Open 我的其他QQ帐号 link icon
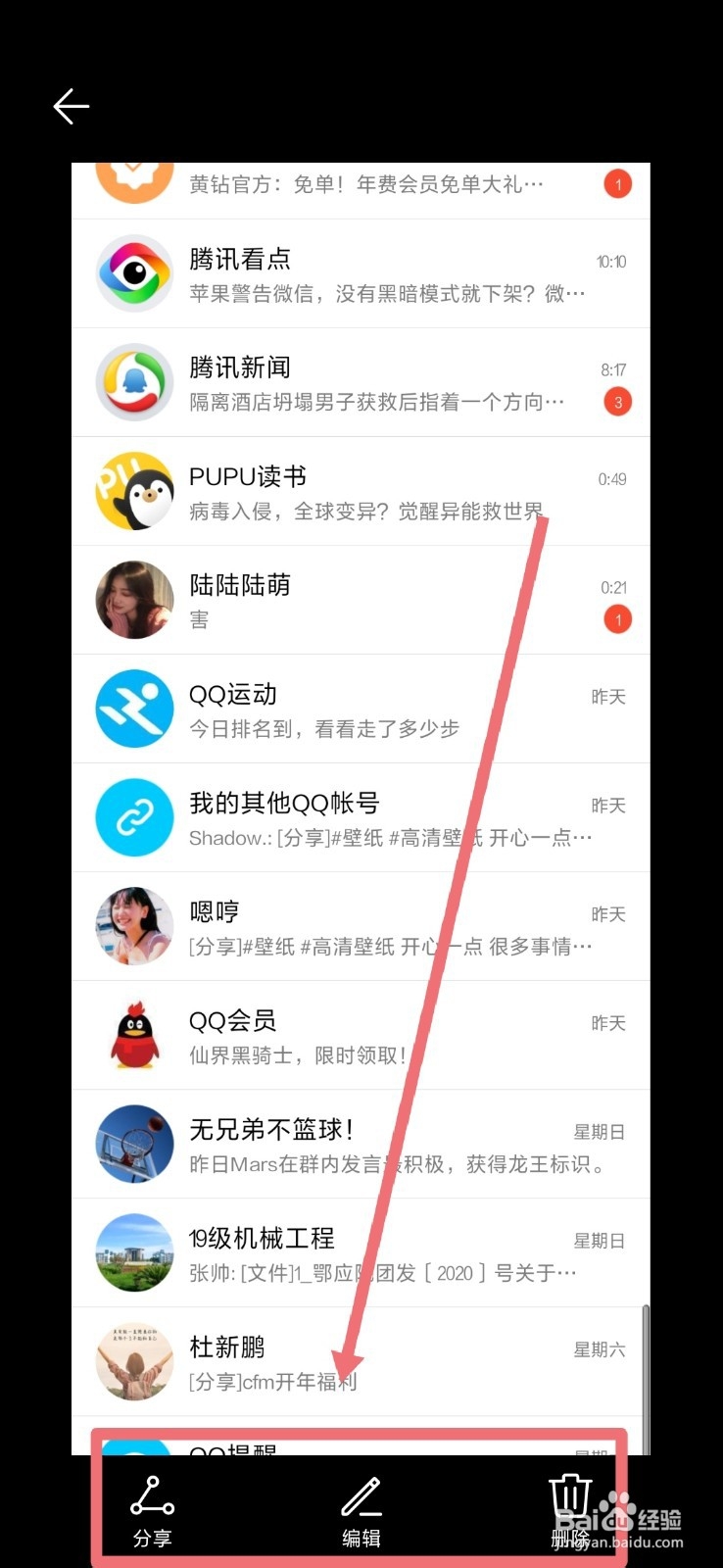The image size is (723, 1568). point(134,816)
